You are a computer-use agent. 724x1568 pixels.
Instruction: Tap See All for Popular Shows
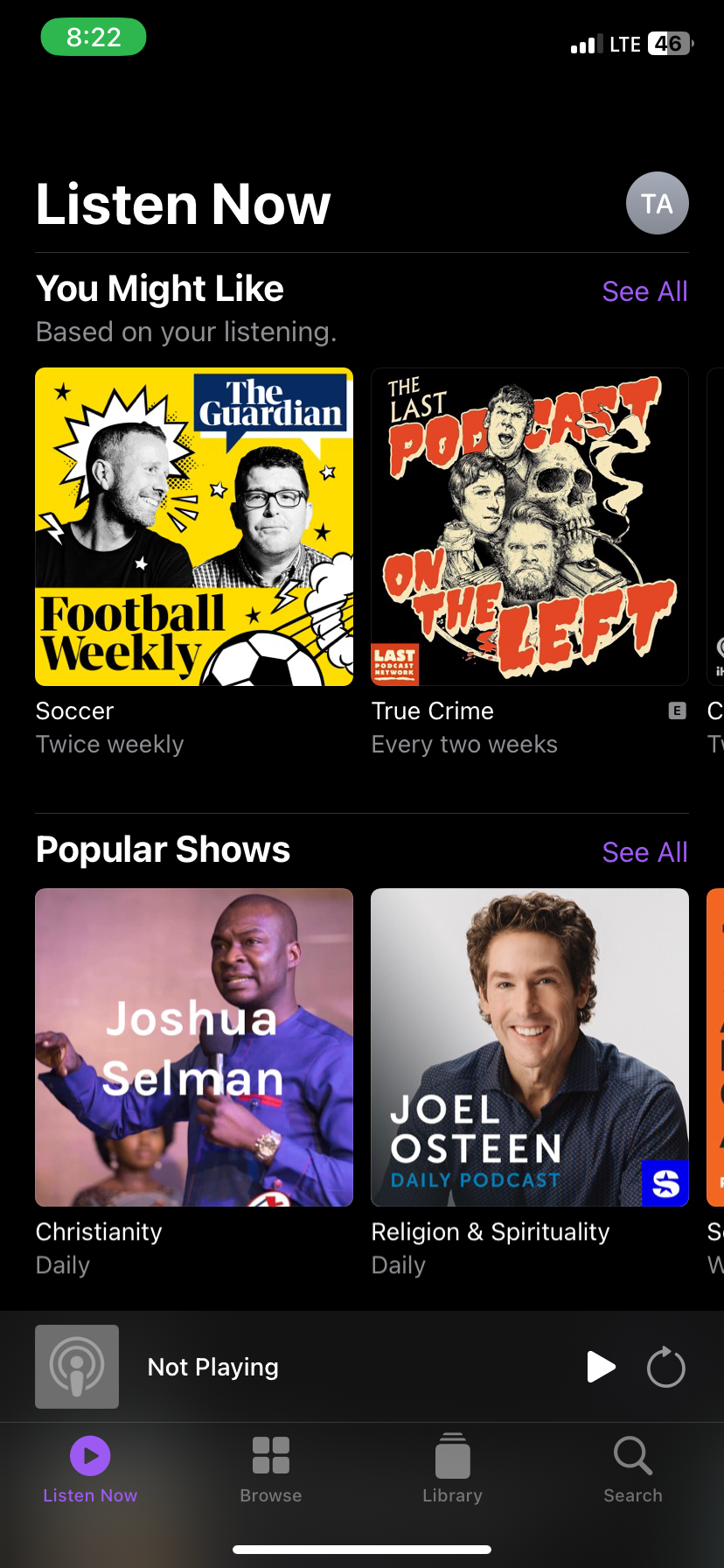[644, 851]
